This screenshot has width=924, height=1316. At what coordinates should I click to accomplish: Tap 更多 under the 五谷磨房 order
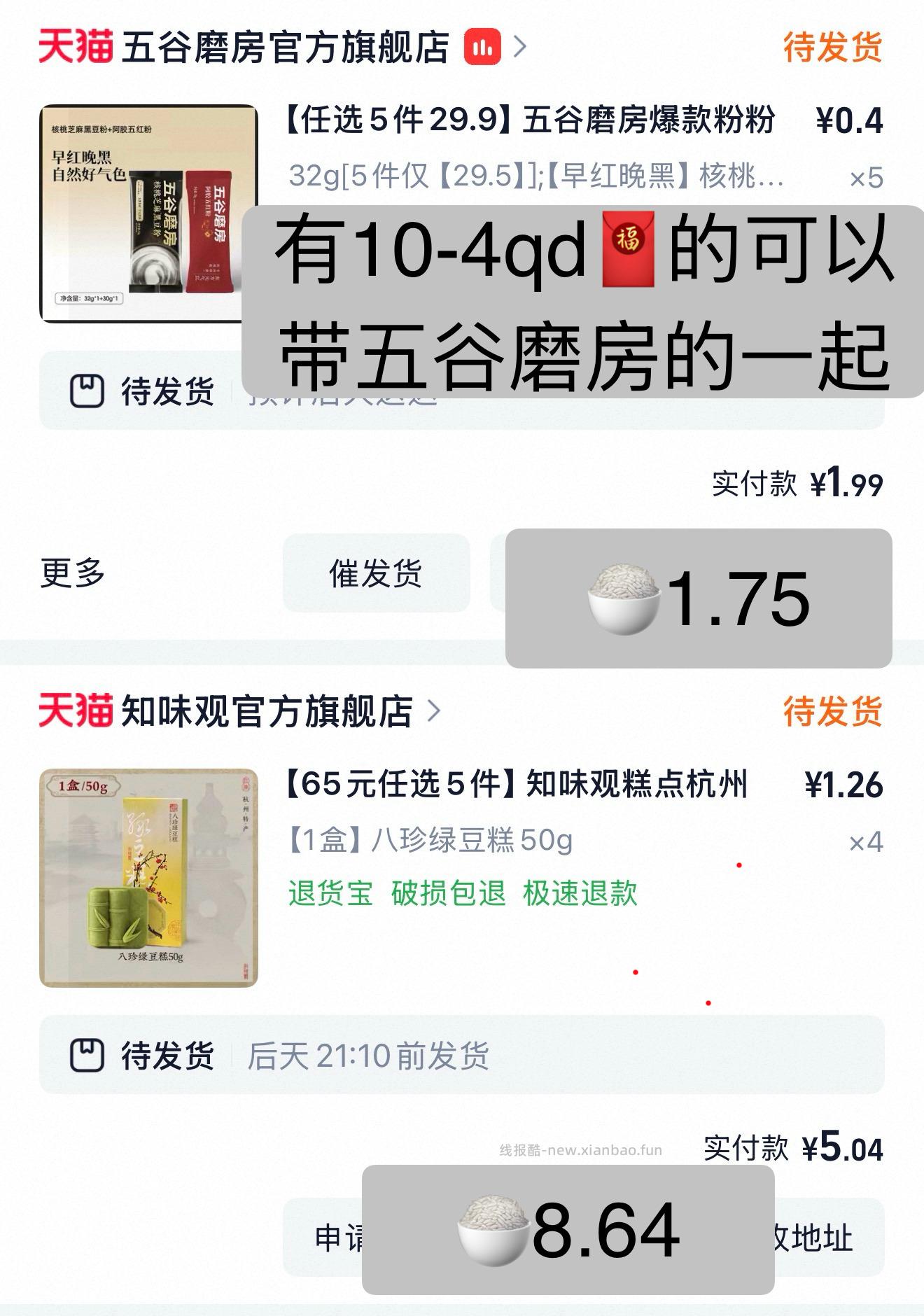[x=73, y=573]
